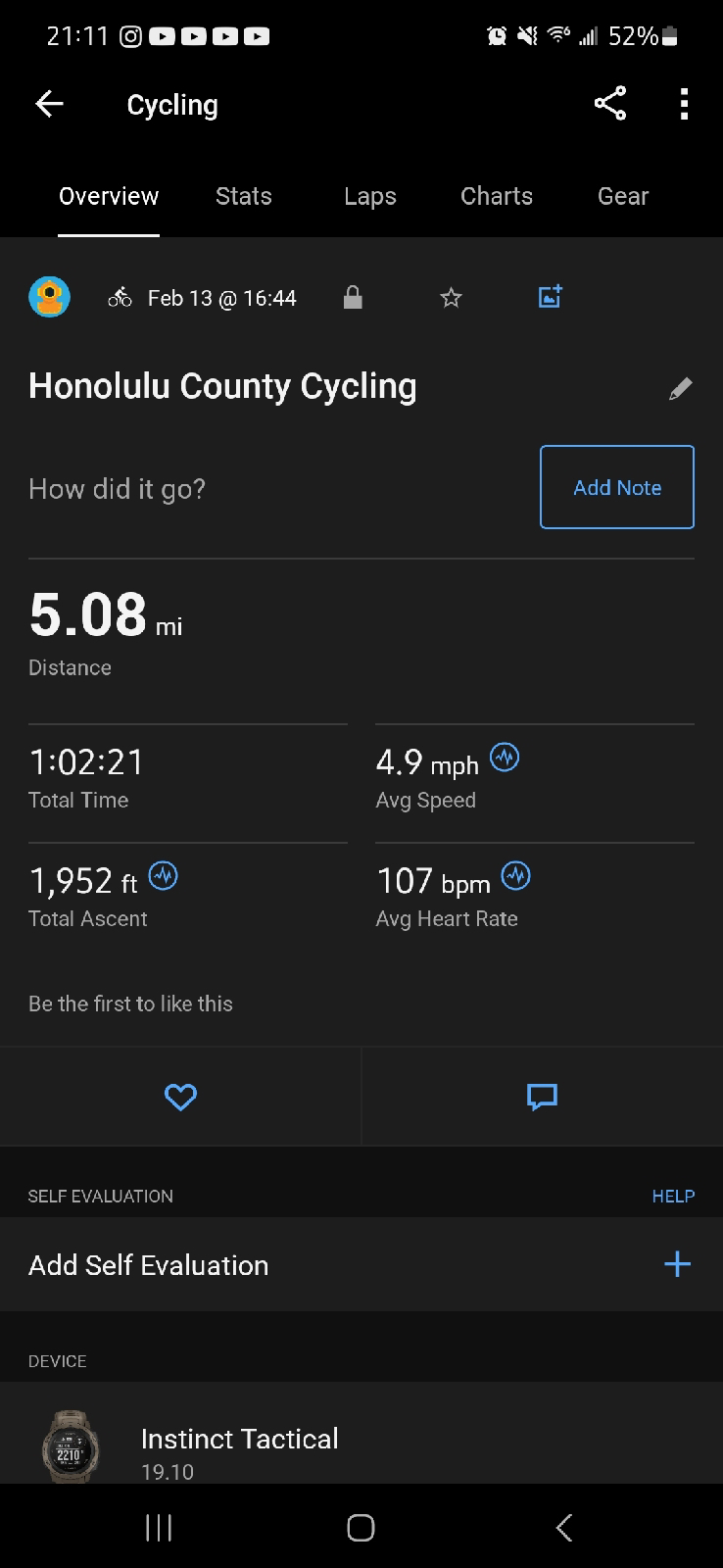
Task: Open comments on this activity
Action: [542, 1097]
